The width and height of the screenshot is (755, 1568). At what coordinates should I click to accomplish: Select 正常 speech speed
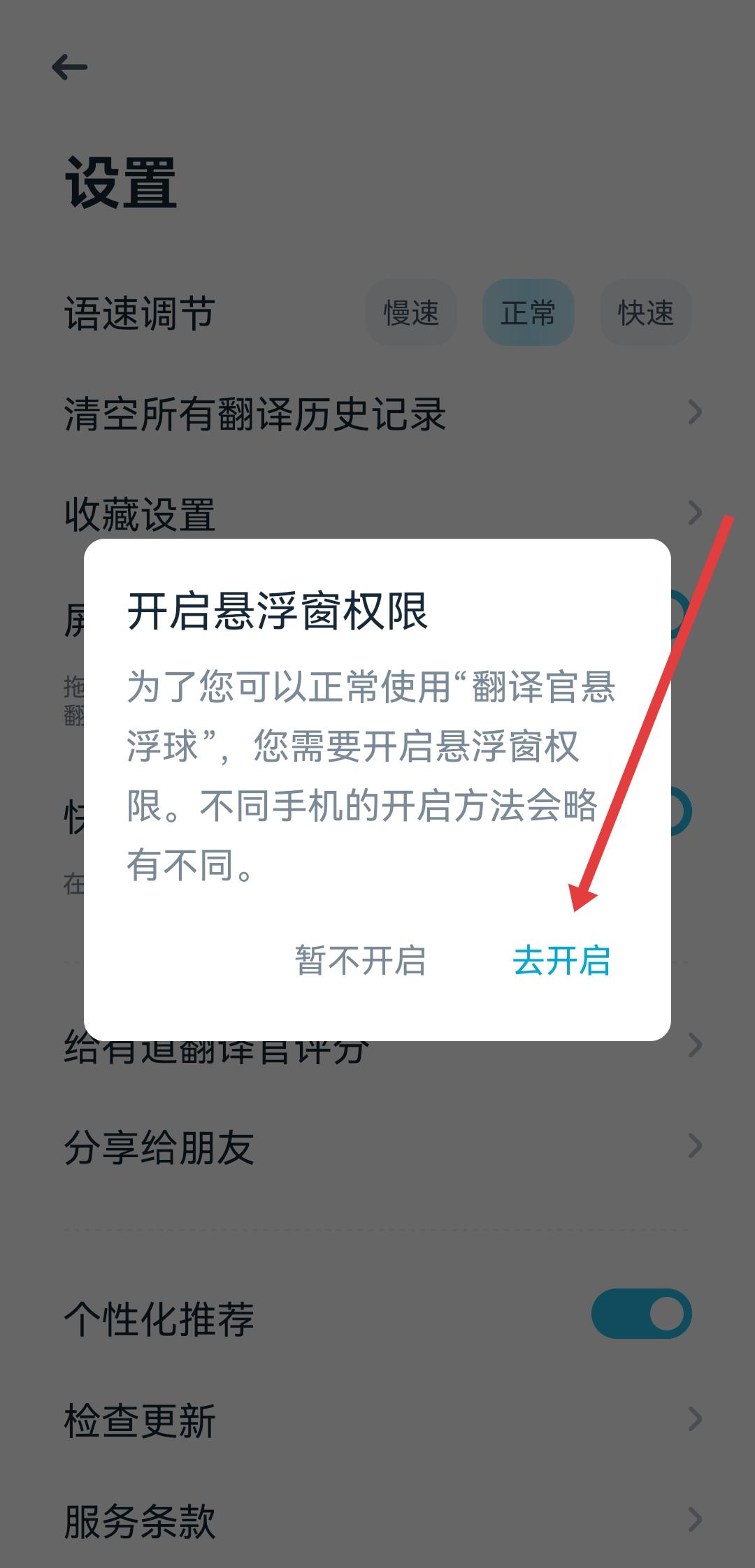coord(528,312)
